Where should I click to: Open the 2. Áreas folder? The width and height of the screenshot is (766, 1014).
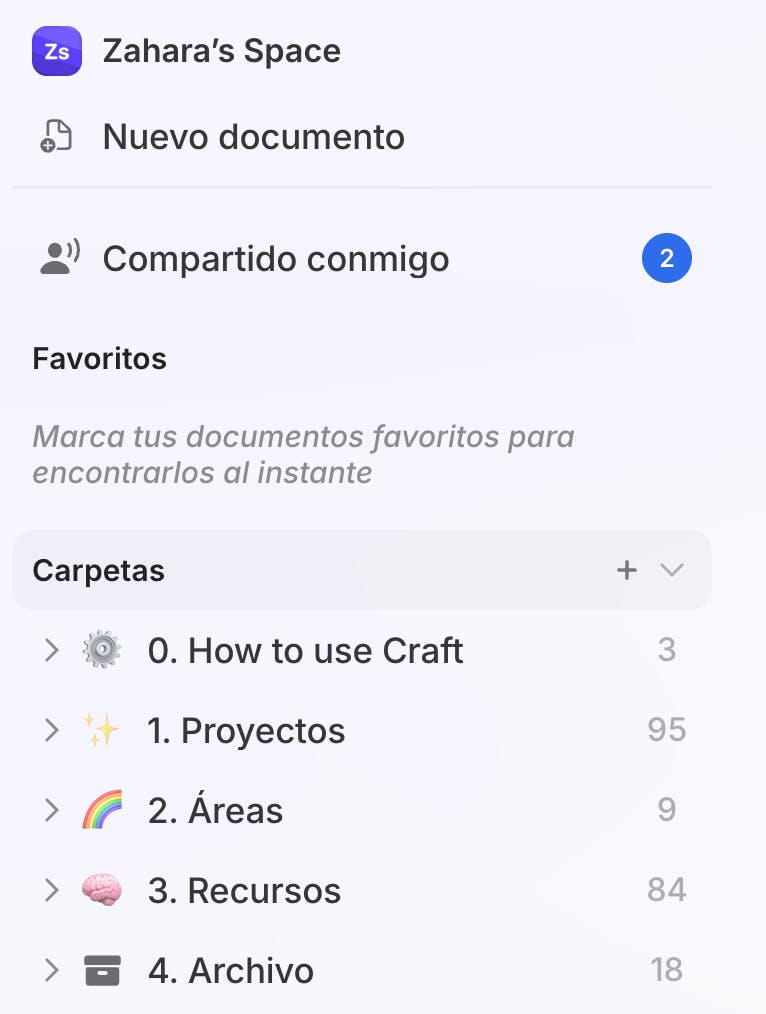point(215,811)
